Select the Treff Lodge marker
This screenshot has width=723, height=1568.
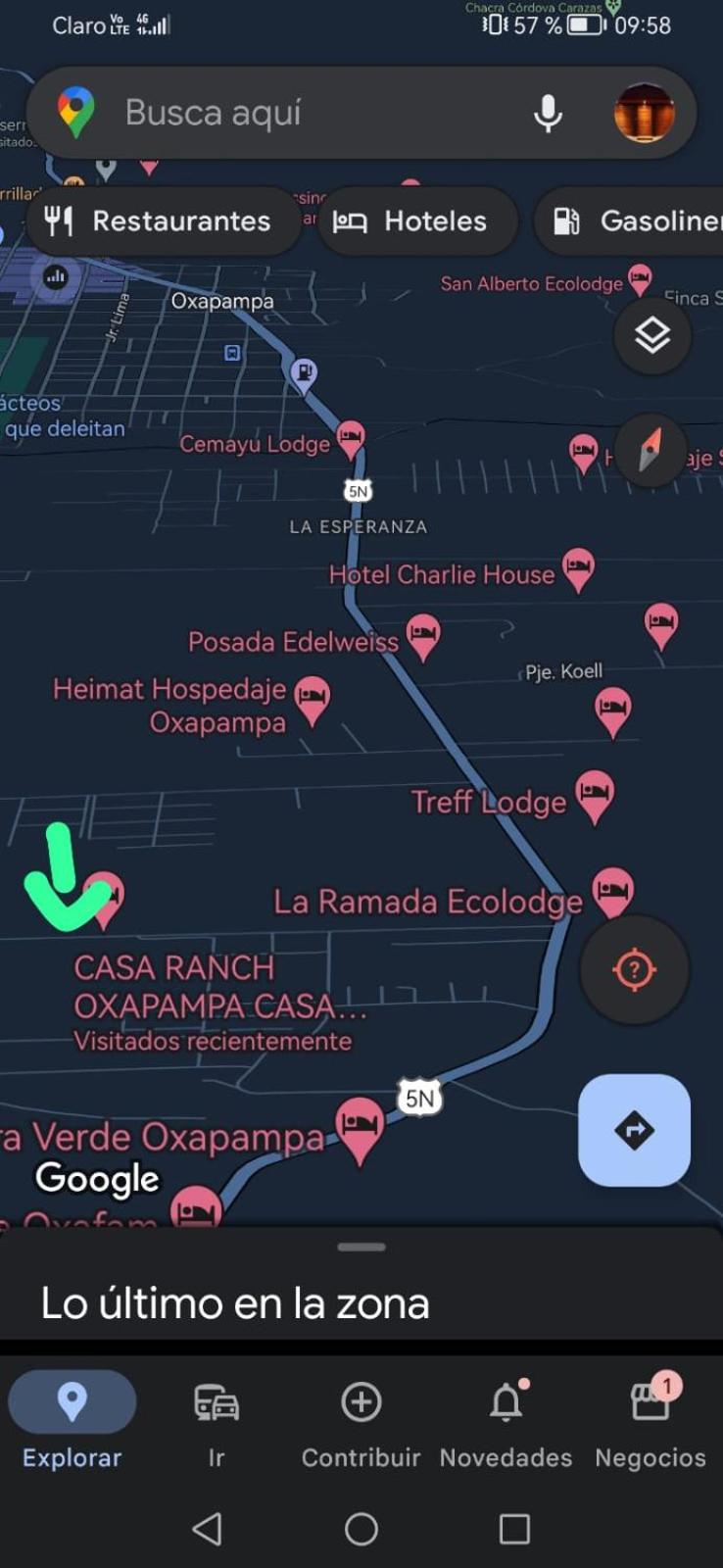point(595,797)
